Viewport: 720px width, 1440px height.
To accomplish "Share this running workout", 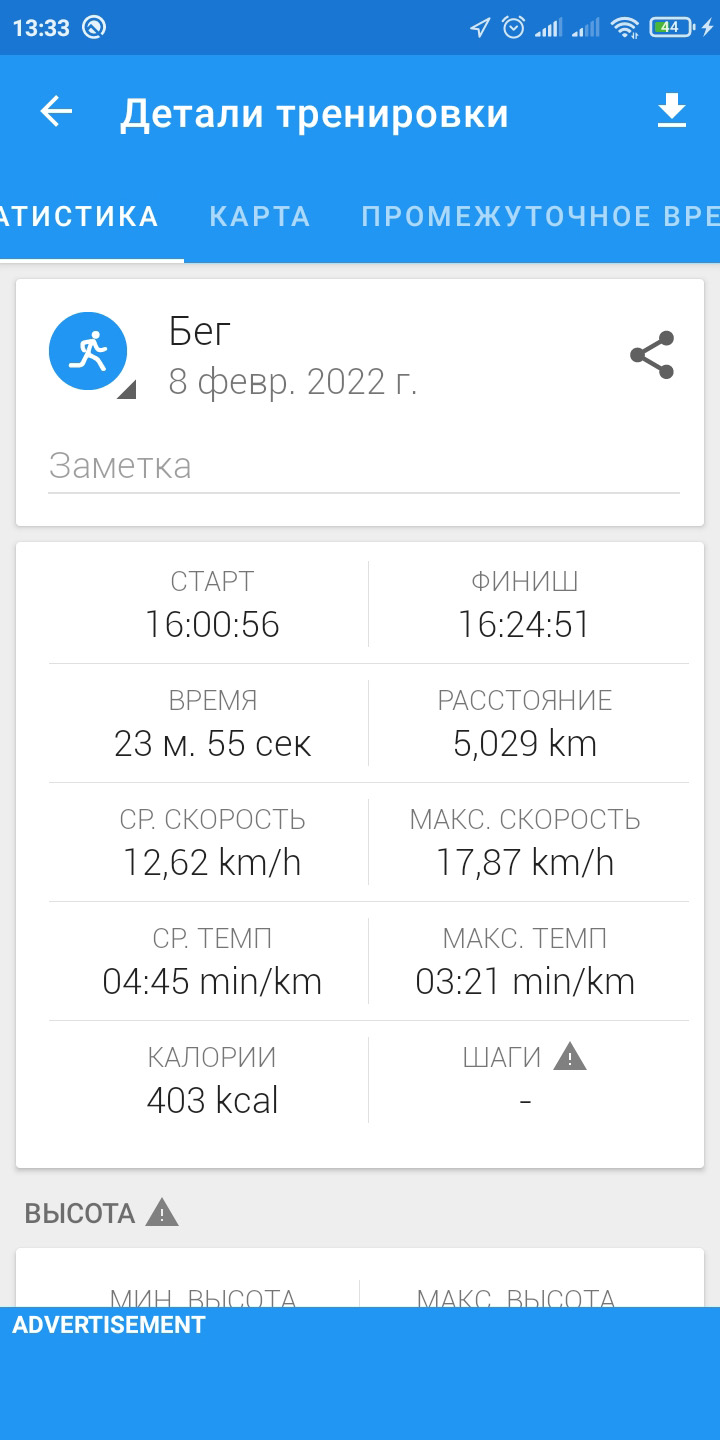I will coord(652,355).
